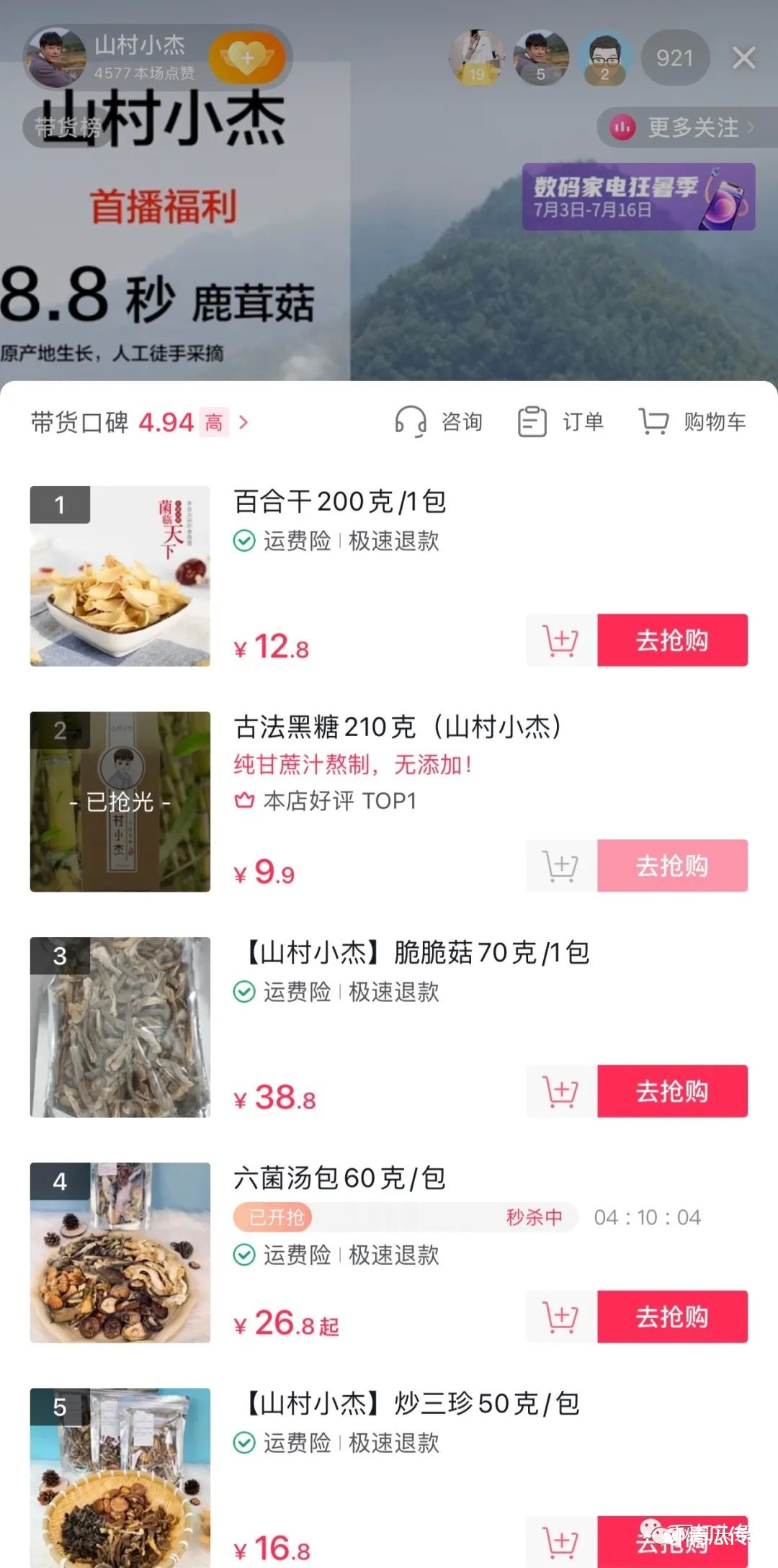The width and height of the screenshot is (778, 1568).
Task: Contact customer service via 咨询
Action: pos(439,422)
